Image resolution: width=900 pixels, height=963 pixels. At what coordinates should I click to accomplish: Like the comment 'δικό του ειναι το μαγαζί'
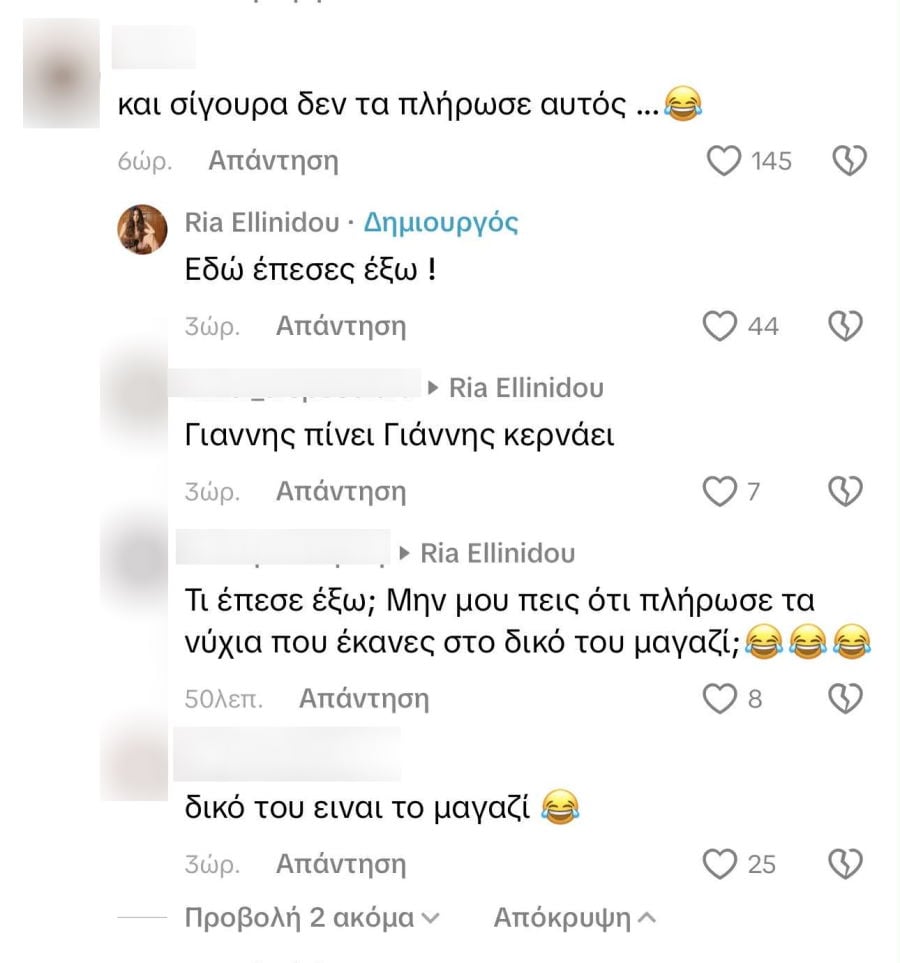point(721,864)
